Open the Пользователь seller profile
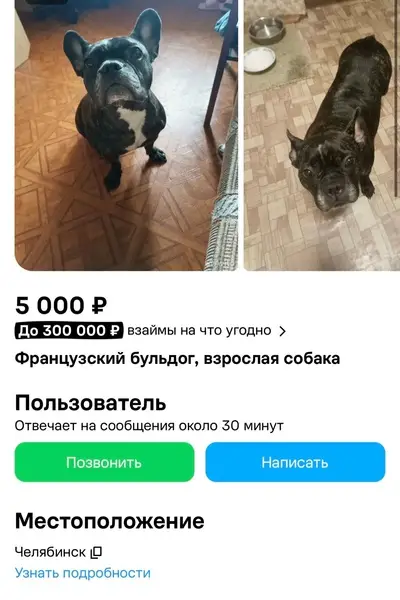 pos(90,403)
